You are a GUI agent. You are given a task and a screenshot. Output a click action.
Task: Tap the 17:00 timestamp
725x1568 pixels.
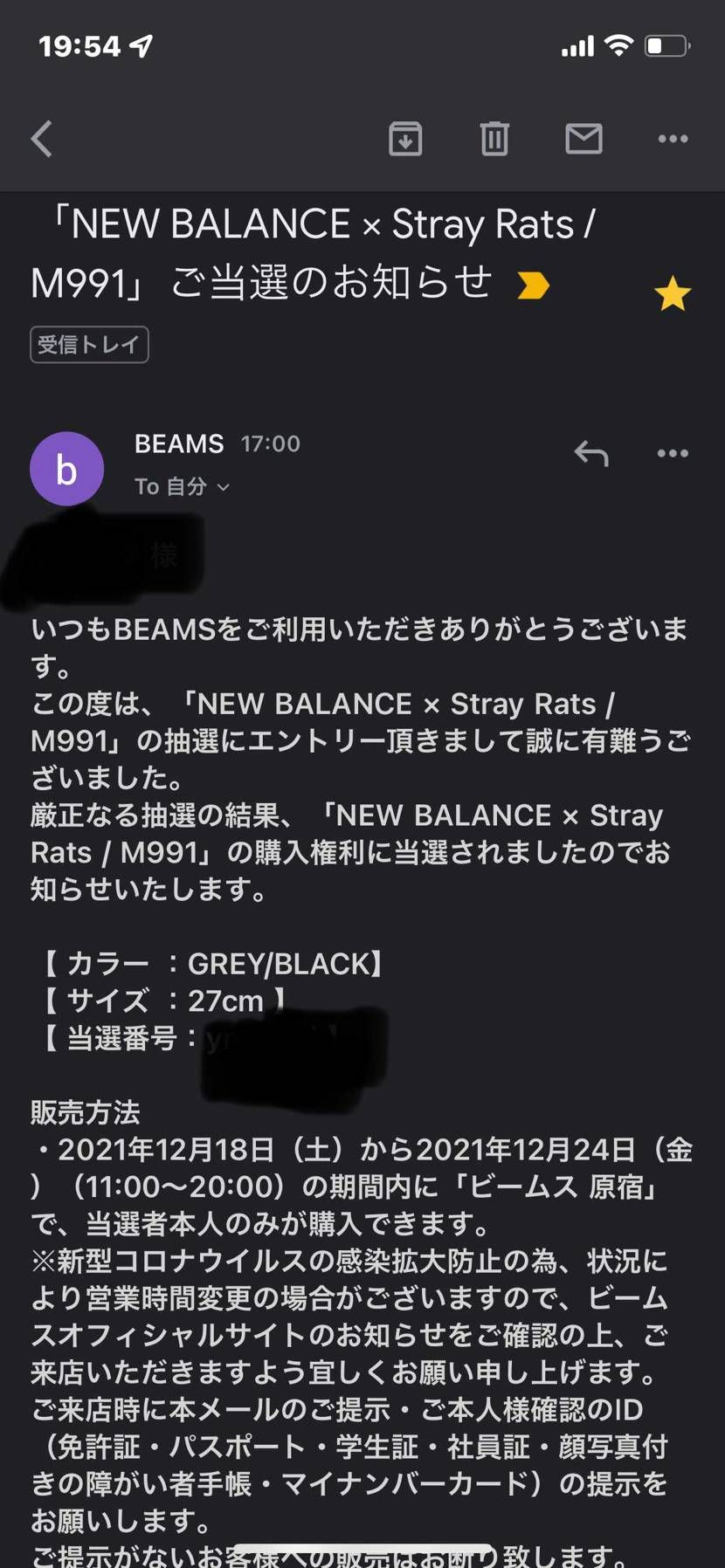[272, 444]
